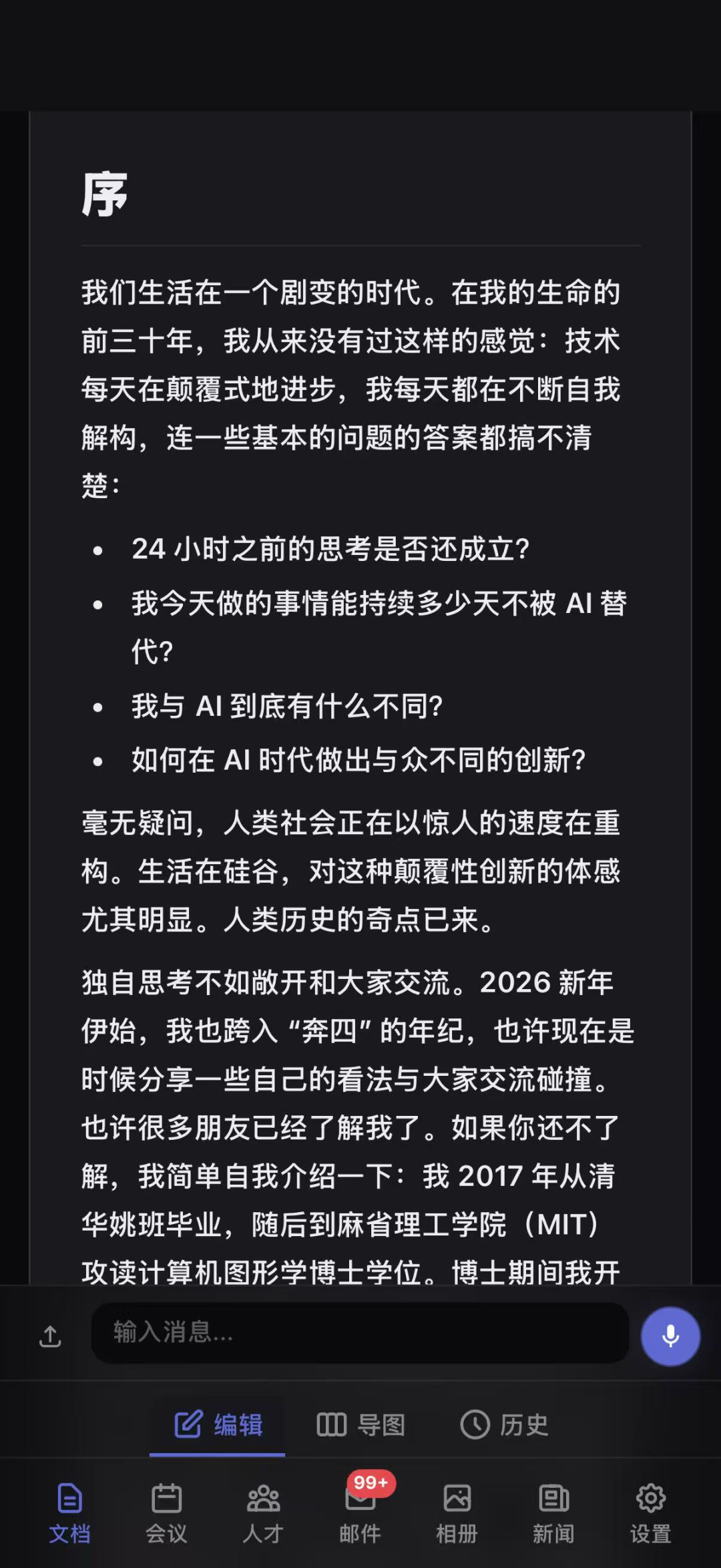Start voice input with the microphone button
Screen dimensions: 721x1568
pos(670,1336)
